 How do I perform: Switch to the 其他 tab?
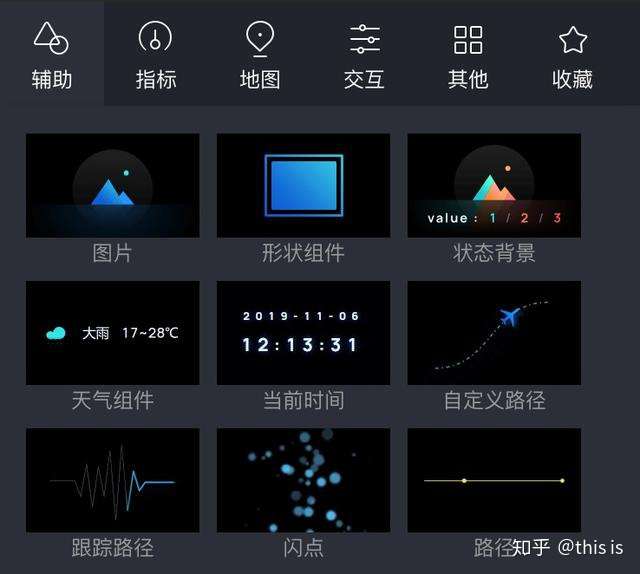tap(468, 55)
